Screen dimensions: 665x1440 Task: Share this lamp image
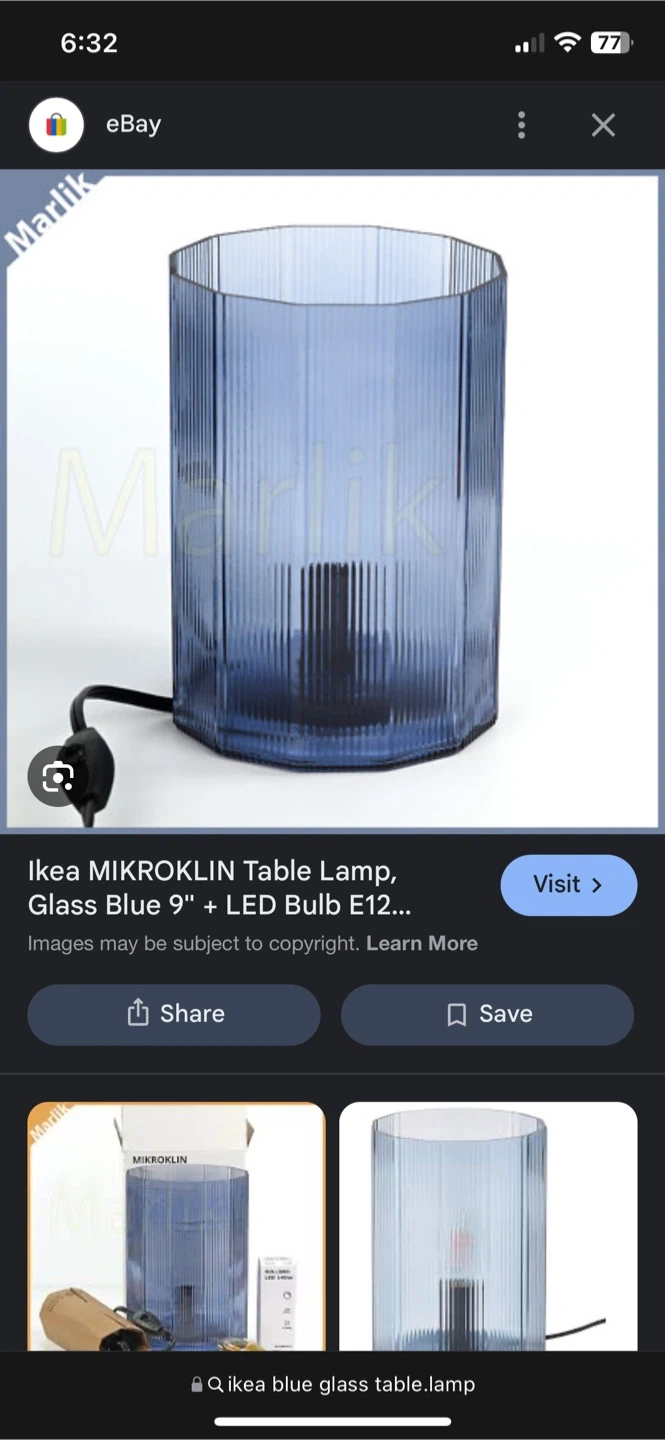click(x=174, y=1014)
